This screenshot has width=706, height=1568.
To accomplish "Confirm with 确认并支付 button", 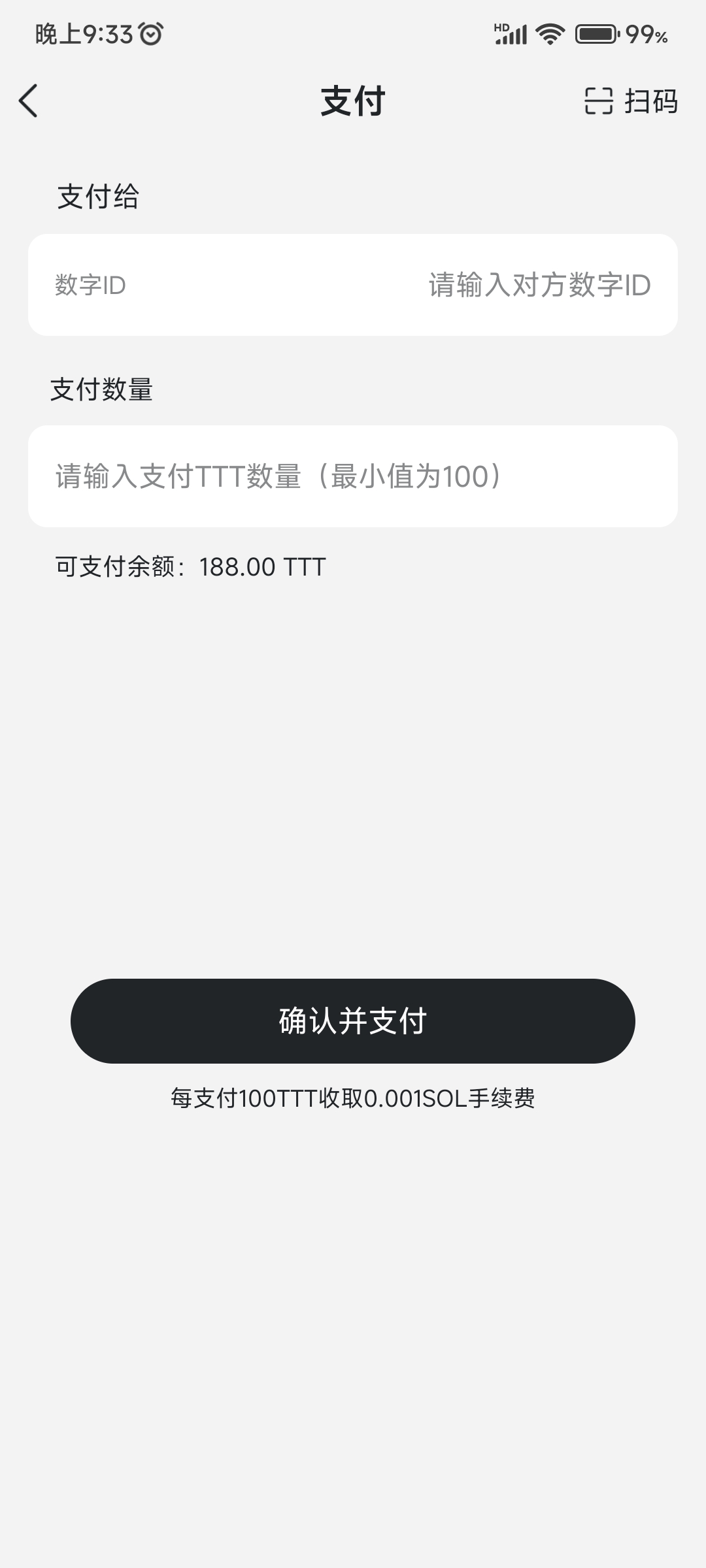I will (353, 1021).
